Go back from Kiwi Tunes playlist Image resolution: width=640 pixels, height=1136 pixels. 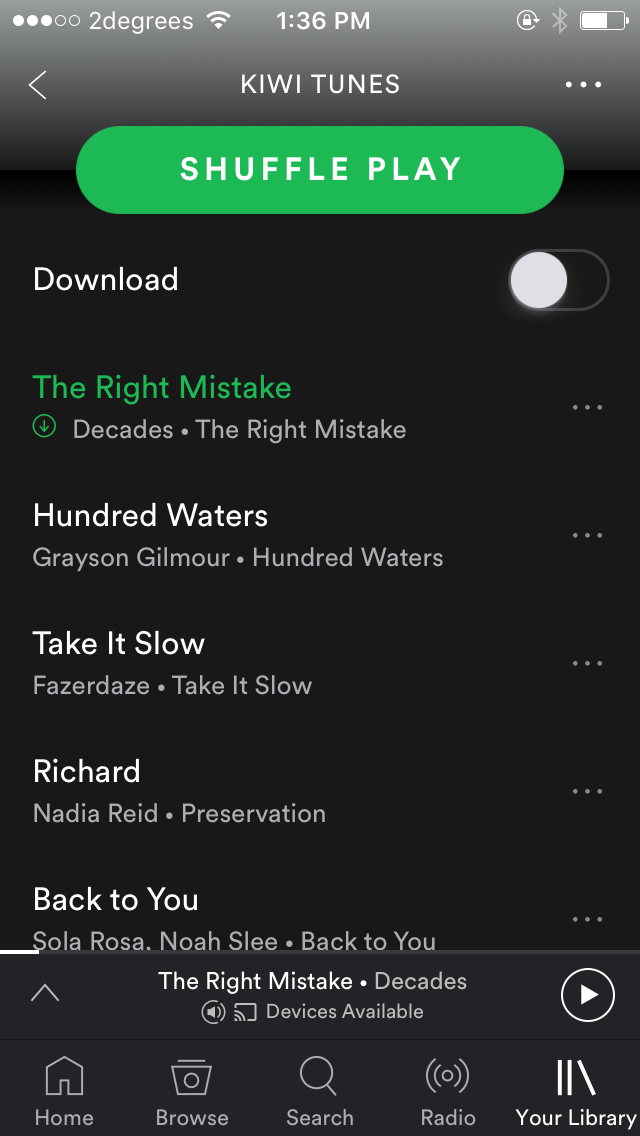38,85
